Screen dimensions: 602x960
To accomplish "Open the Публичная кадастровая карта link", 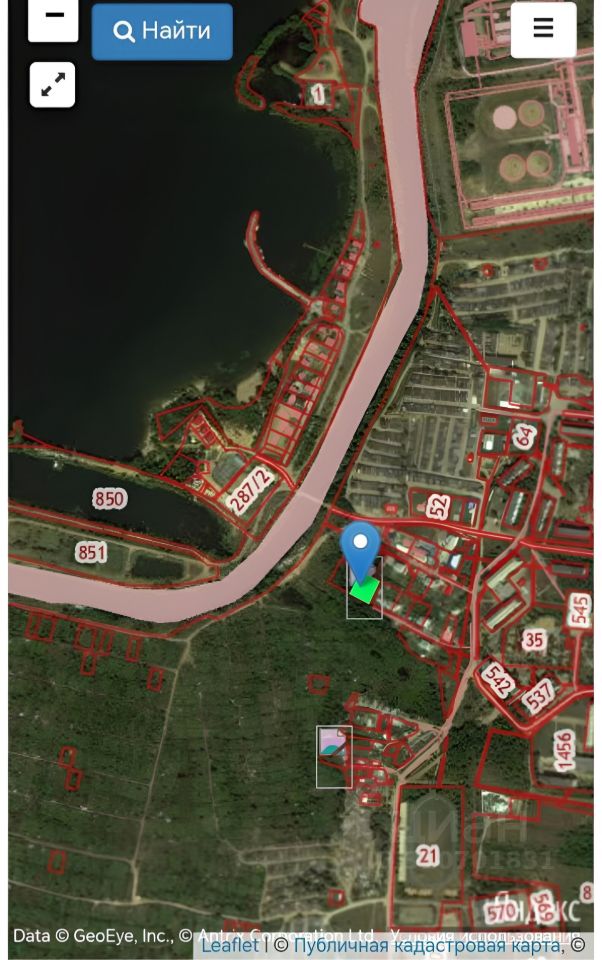I will click(426, 945).
